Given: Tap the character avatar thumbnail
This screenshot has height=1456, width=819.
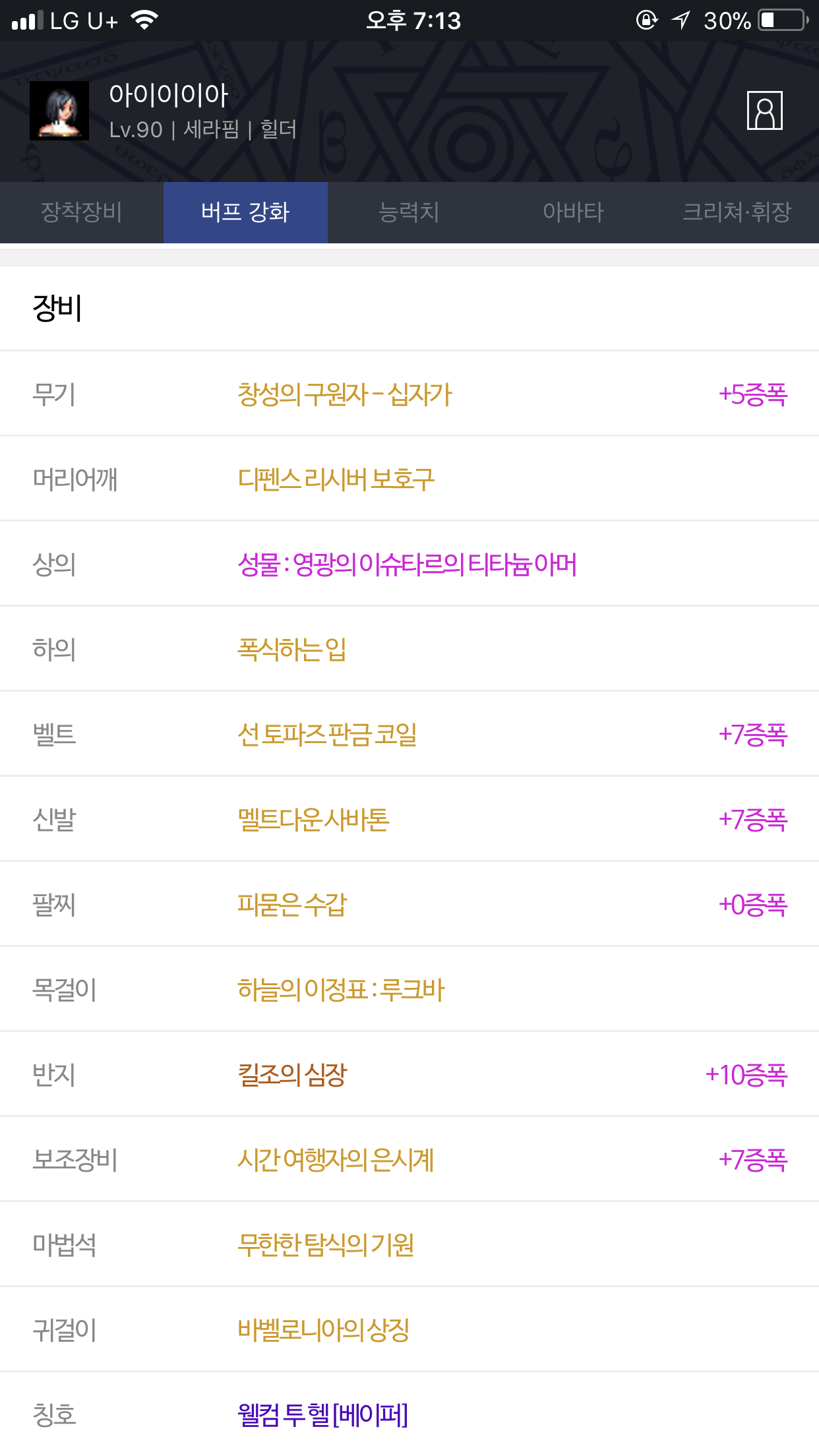Looking at the screenshot, I should (x=59, y=111).
